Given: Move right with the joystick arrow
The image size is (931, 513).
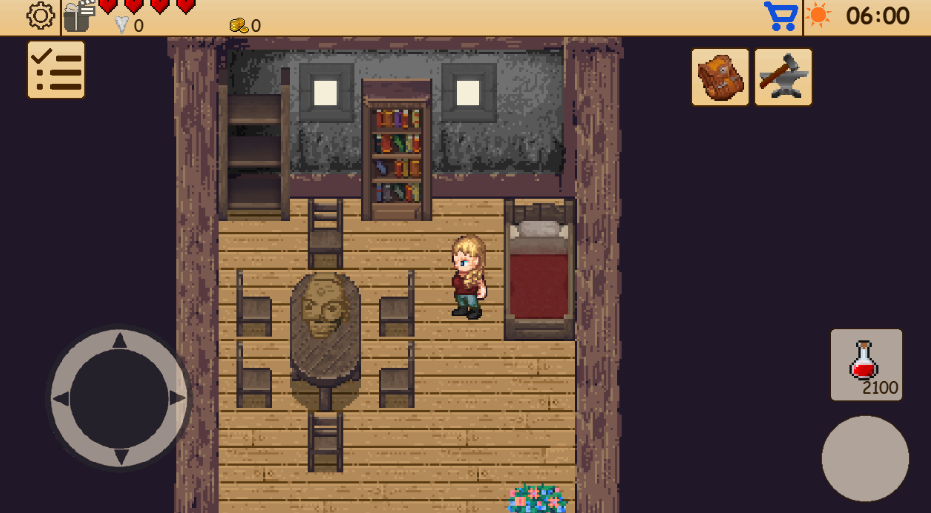Looking at the screenshot, I should point(177,398).
